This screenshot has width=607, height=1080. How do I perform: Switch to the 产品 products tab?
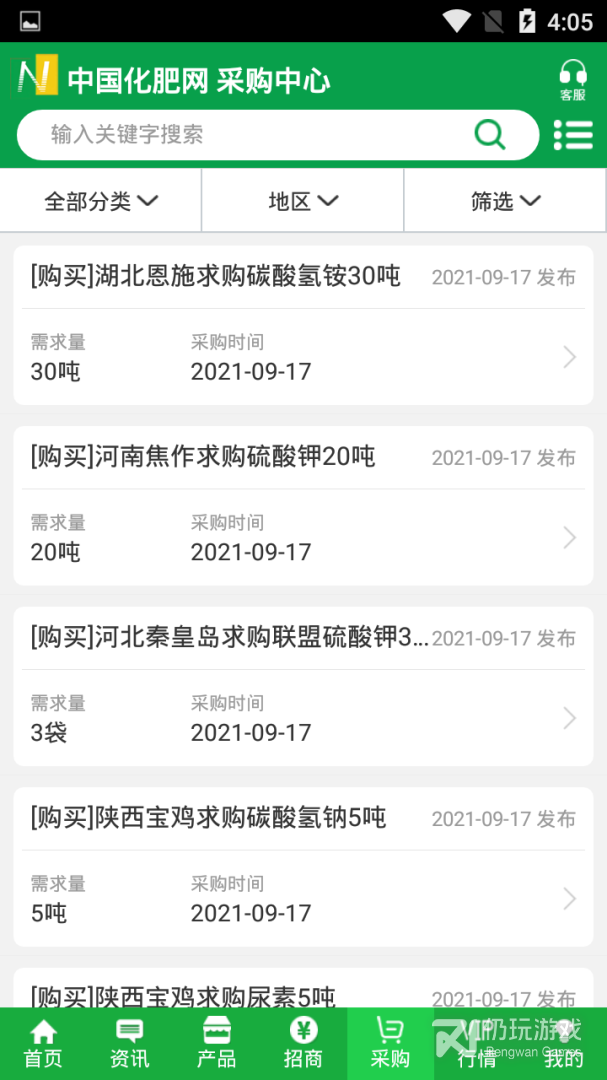click(217, 1044)
